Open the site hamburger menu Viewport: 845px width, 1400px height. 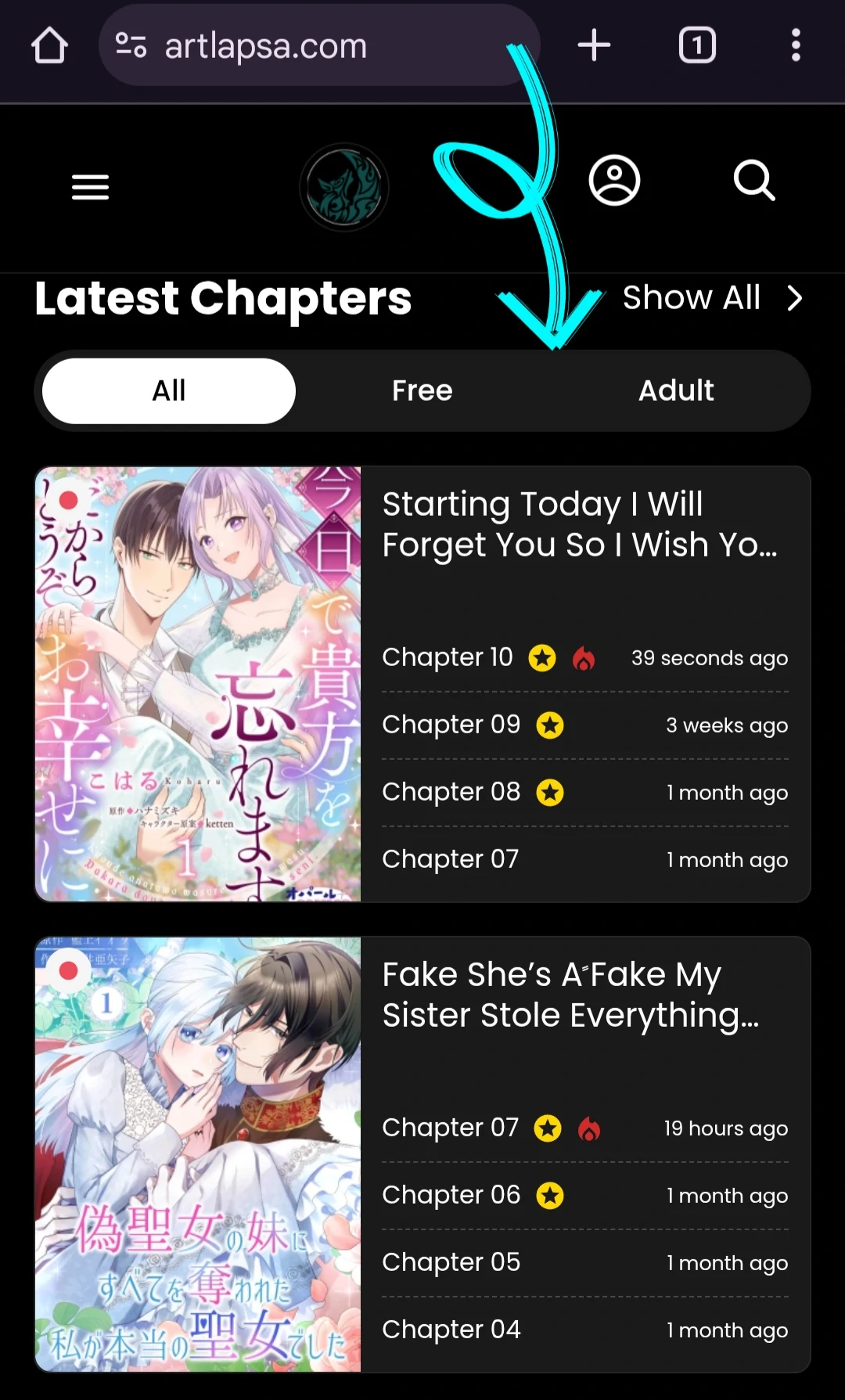click(90, 187)
